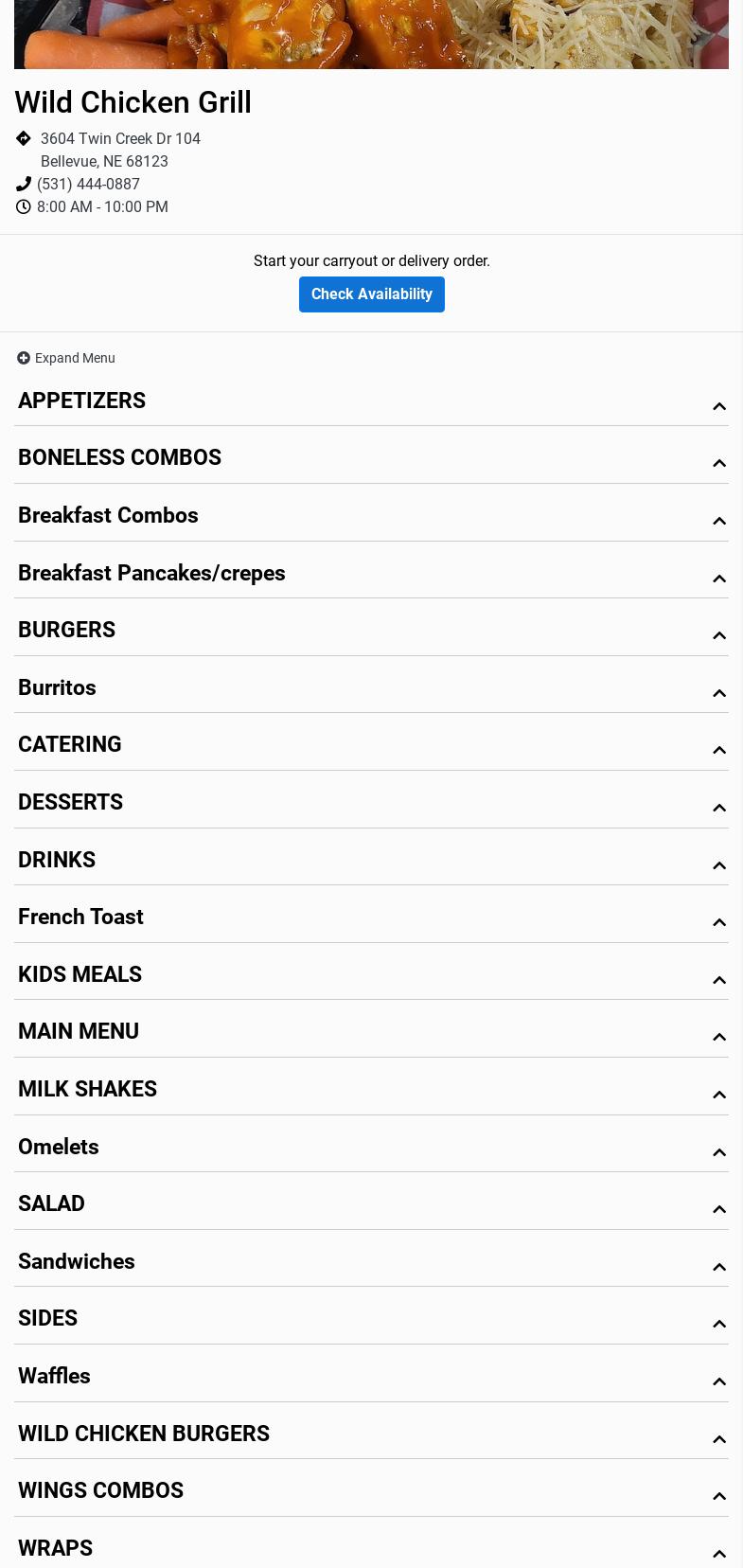The image size is (743, 1568).
Task: View the BURGERS section
Action: (371, 631)
